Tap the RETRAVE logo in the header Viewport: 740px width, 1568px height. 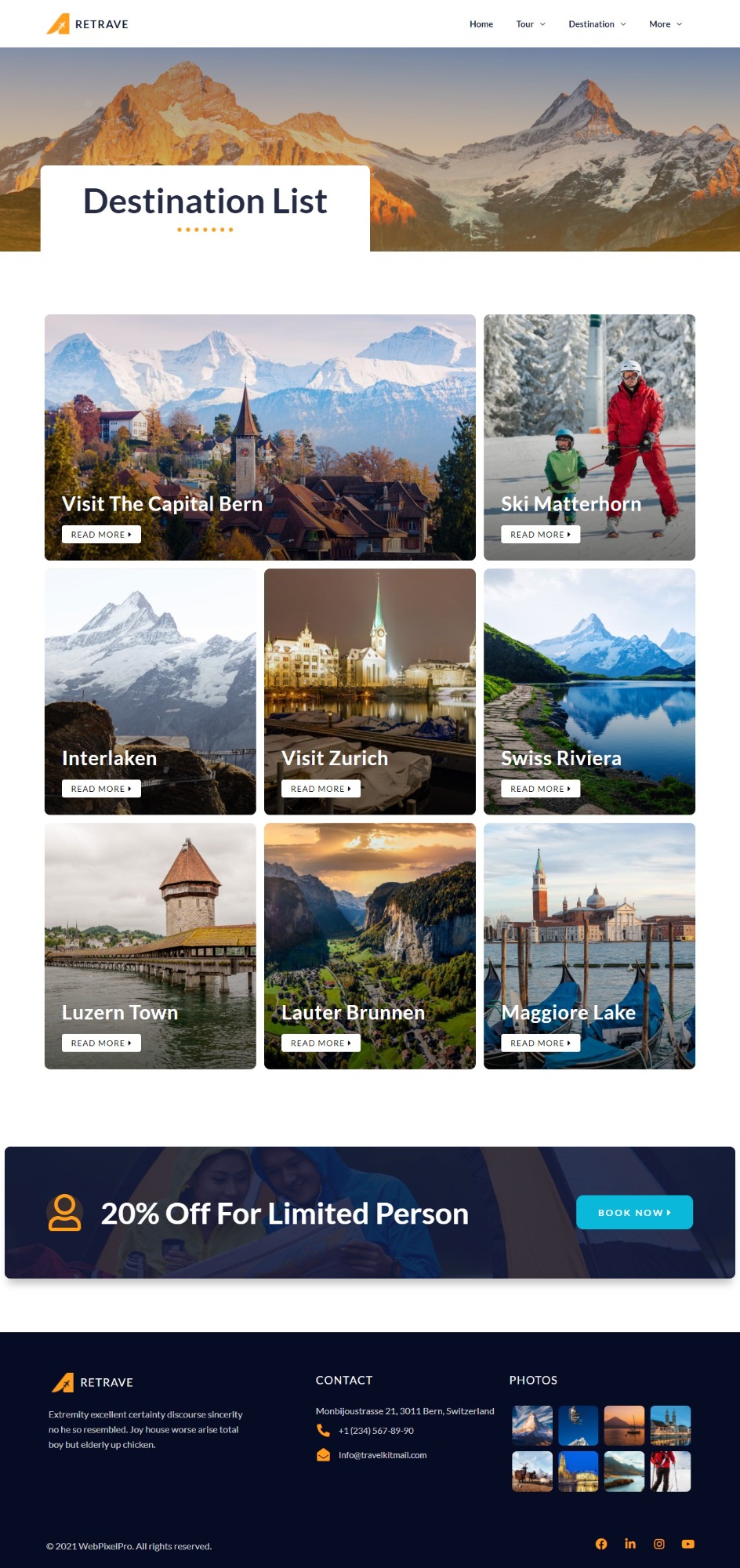88,24
